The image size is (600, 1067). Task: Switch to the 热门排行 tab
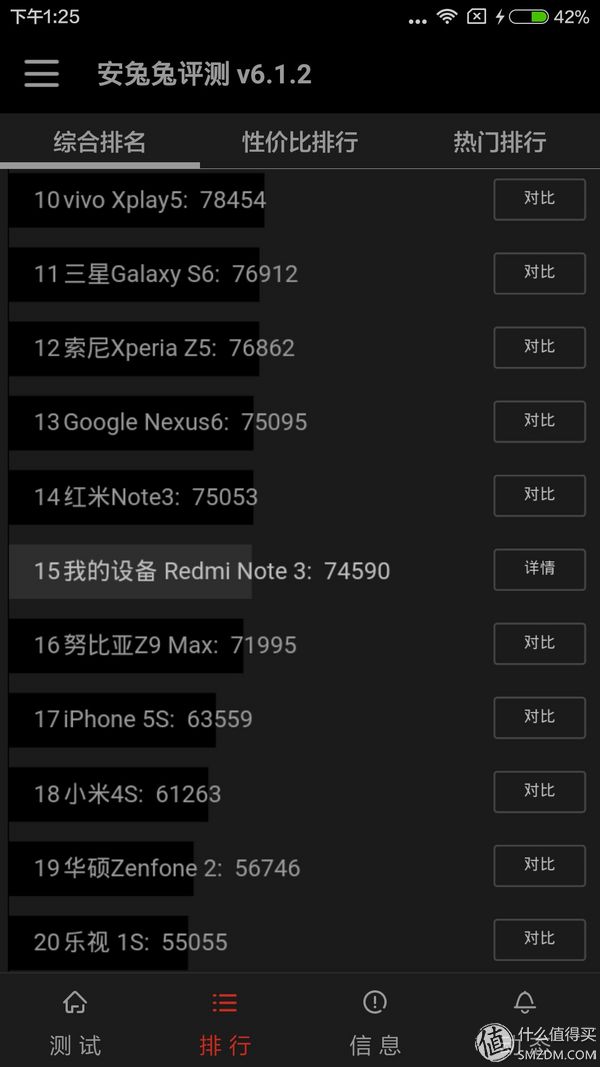[499, 142]
